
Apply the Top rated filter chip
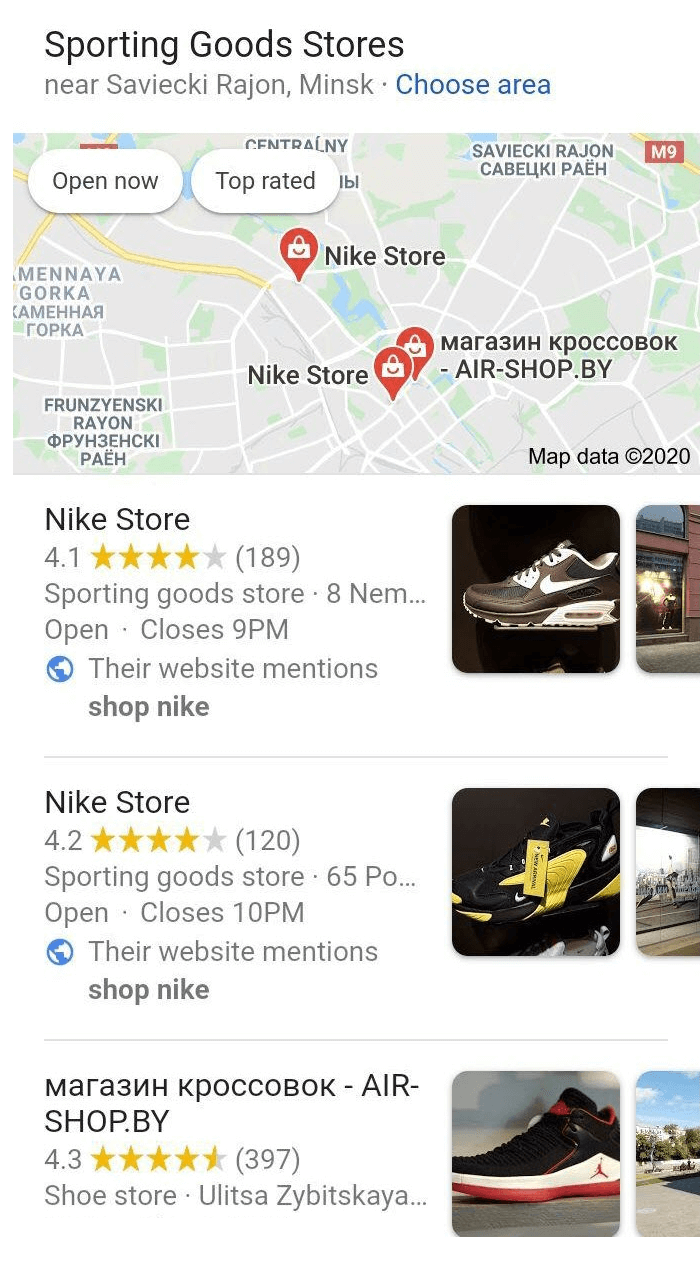(x=265, y=181)
